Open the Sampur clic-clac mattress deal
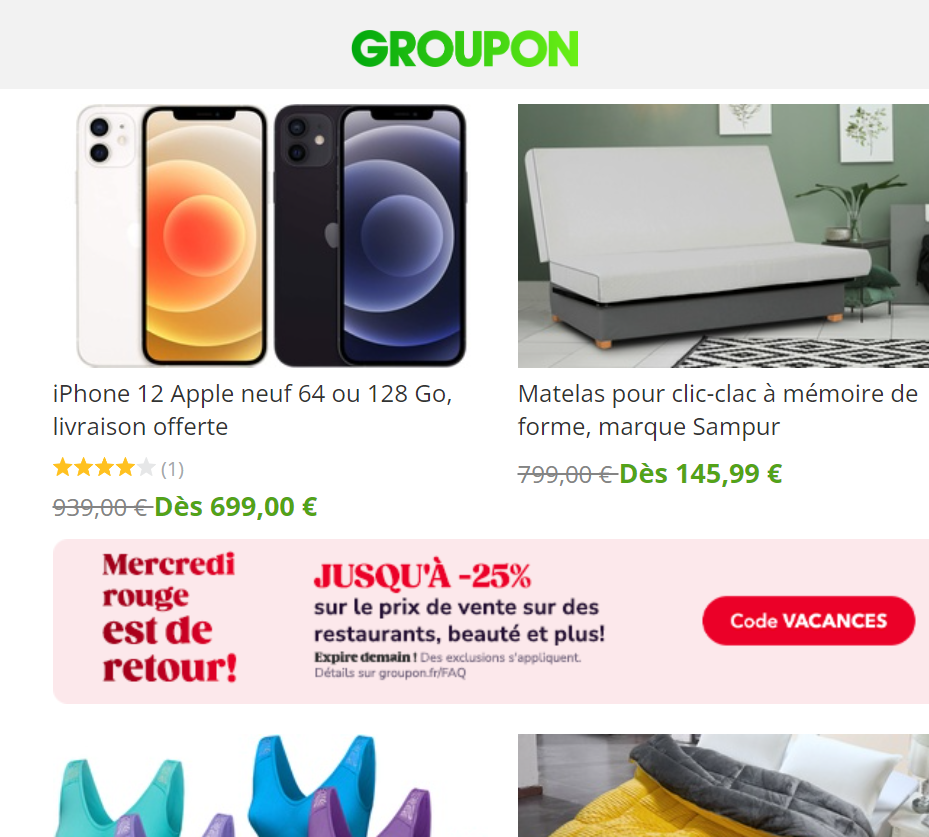Image resolution: width=929 pixels, height=837 pixels. click(x=717, y=410)
